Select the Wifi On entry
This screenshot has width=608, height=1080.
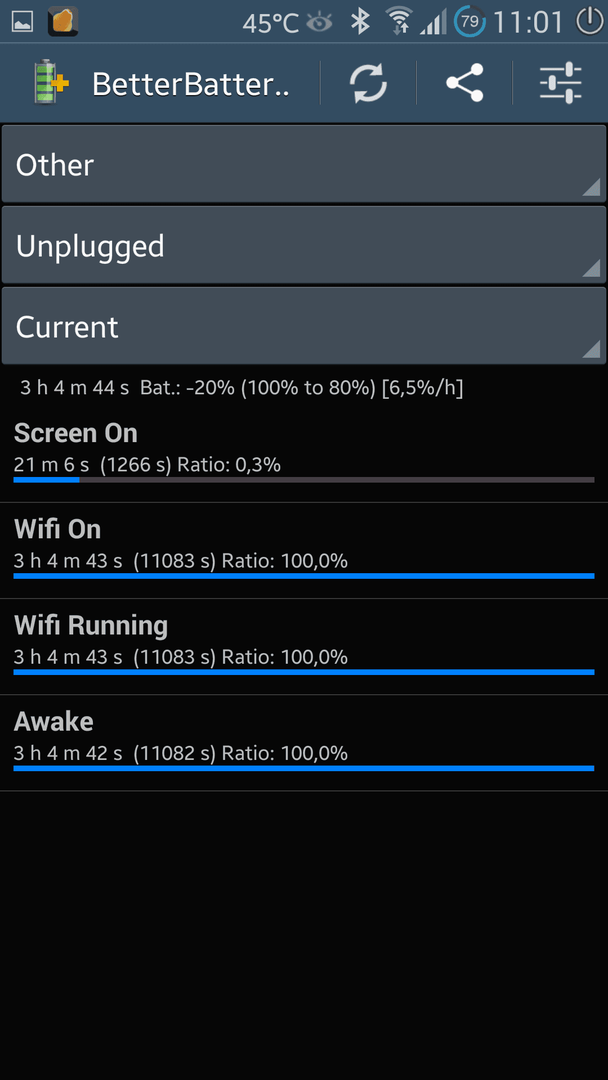tap(304, 550)
